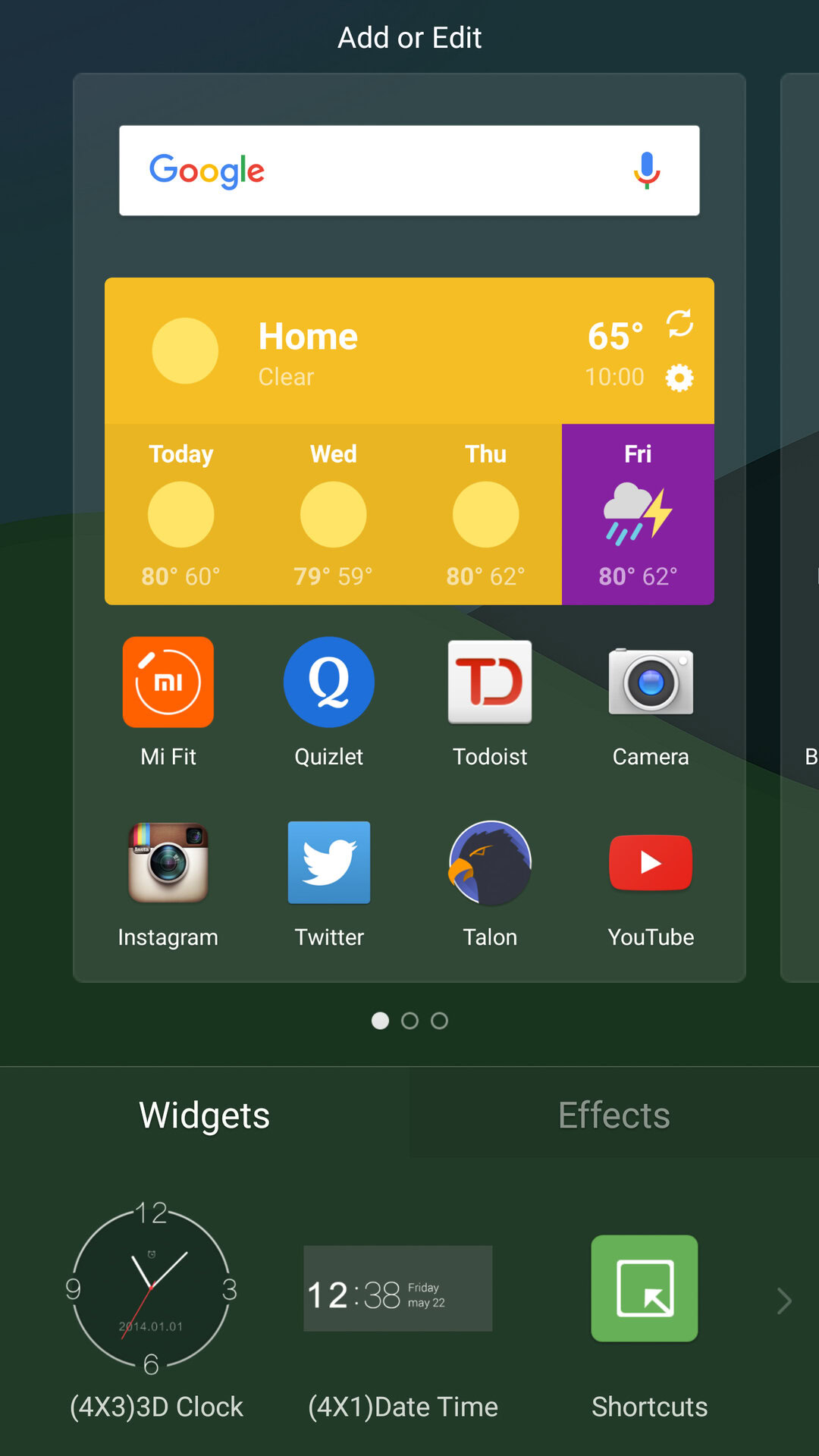Switch to the Effects tab
Screen dimensions: 819x1456
pyautogui.click(x=614, y=1115)
